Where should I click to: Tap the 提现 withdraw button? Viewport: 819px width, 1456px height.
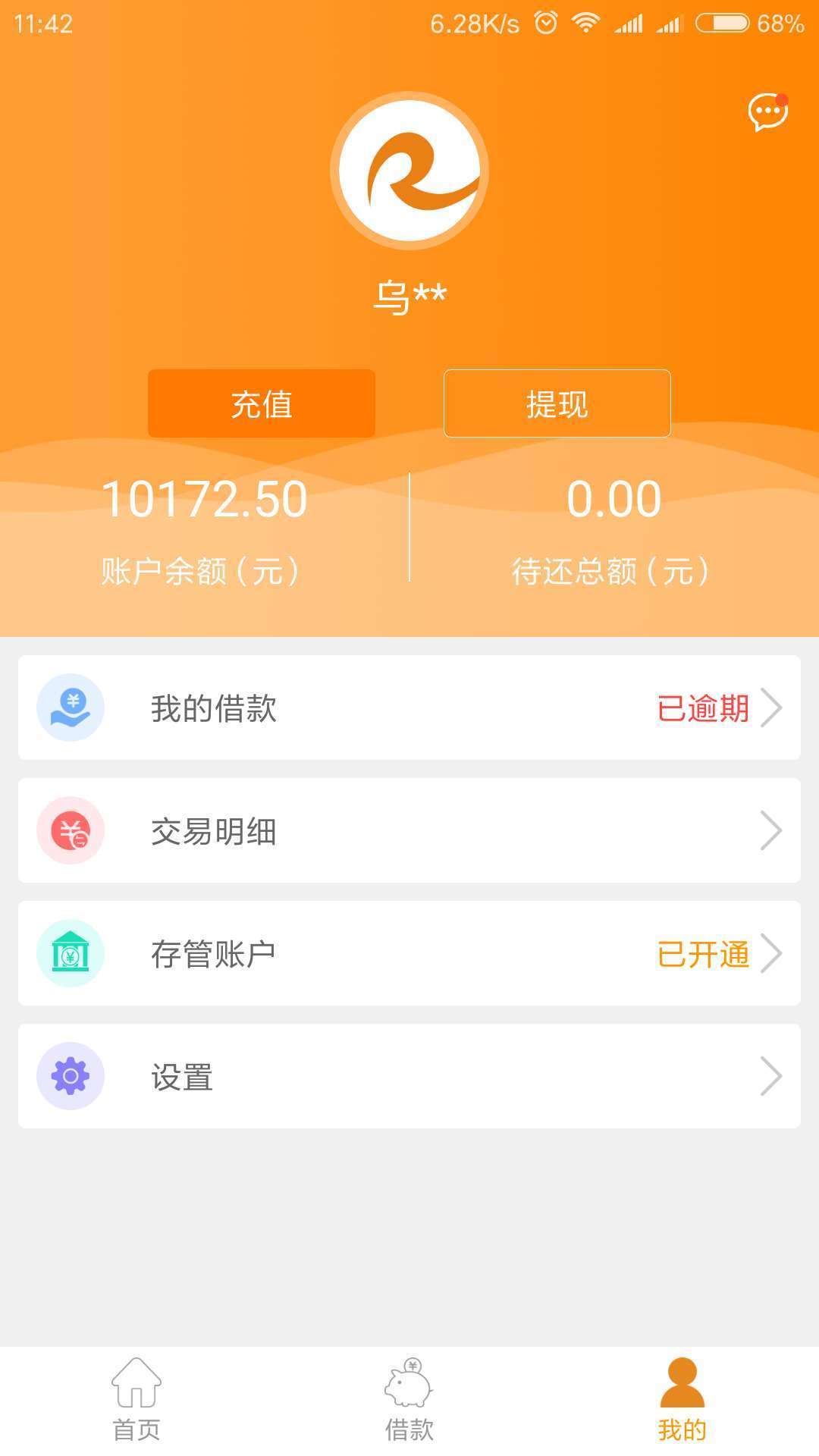(x=557, y=403)
